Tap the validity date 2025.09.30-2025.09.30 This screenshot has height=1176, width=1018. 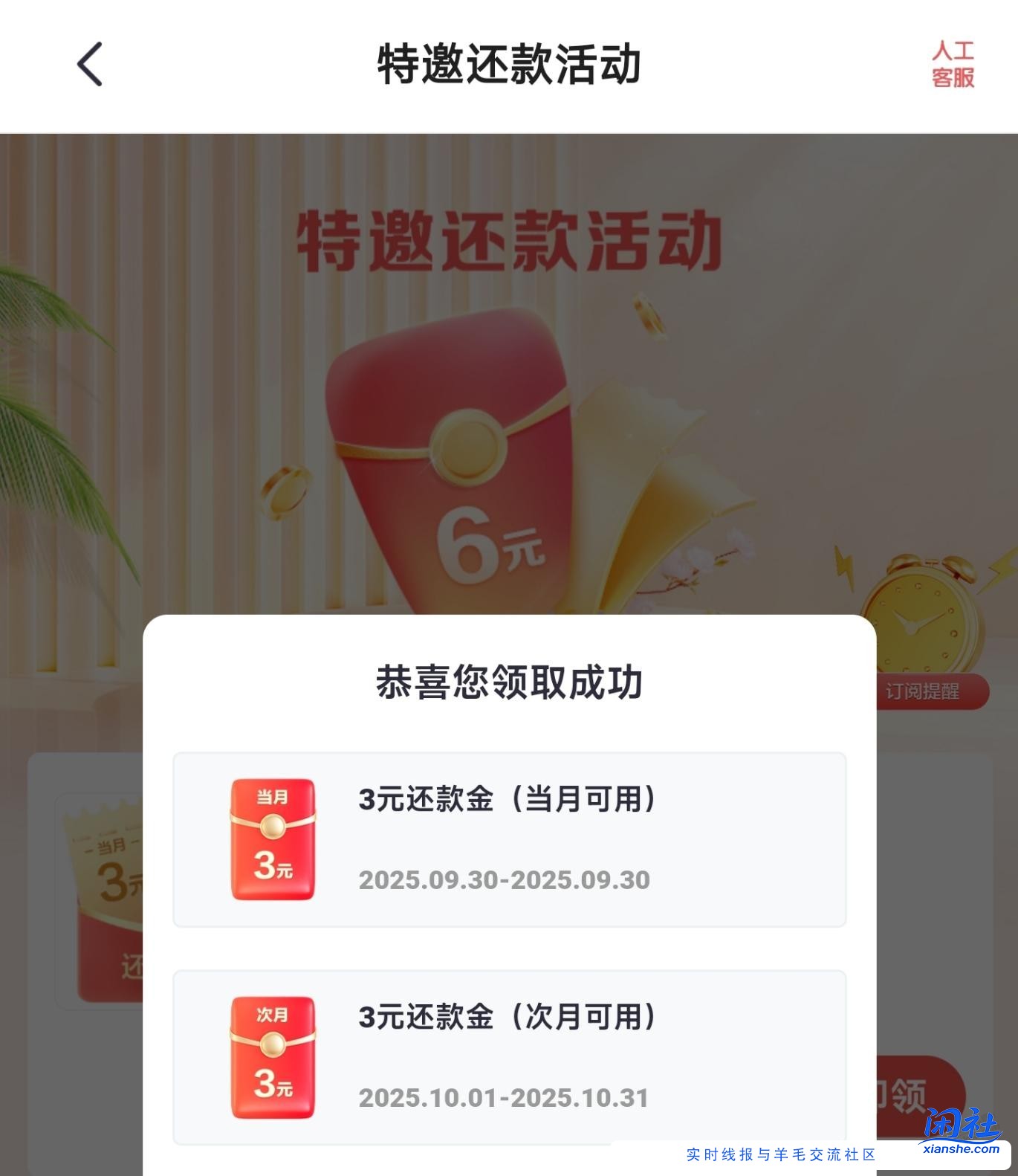click(507, 881)
